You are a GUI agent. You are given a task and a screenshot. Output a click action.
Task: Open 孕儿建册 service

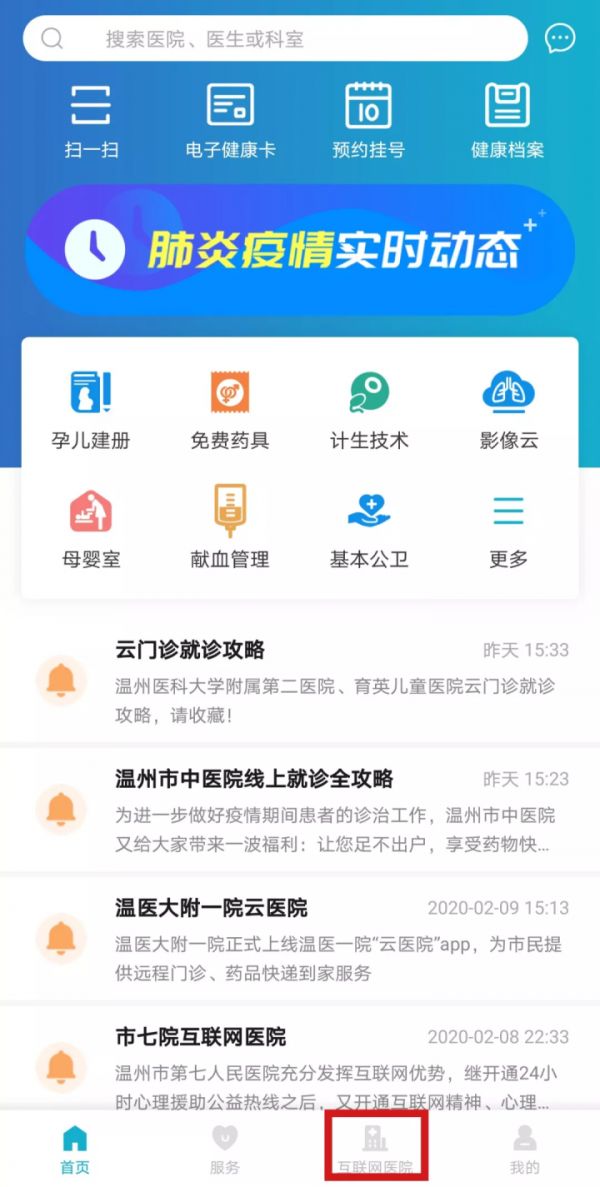point(91,409)
